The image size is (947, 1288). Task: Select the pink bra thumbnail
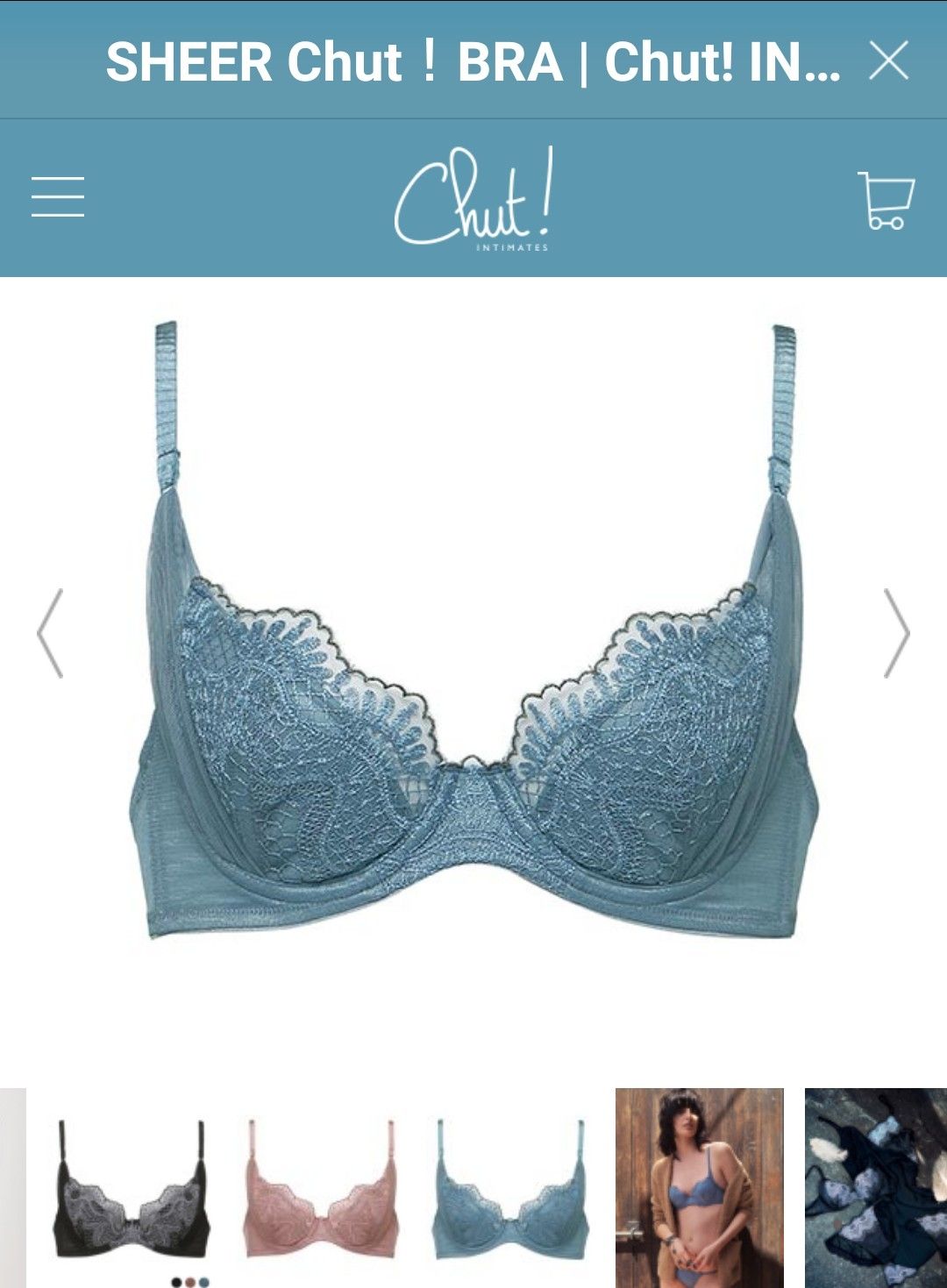(x=321, y=1188)
